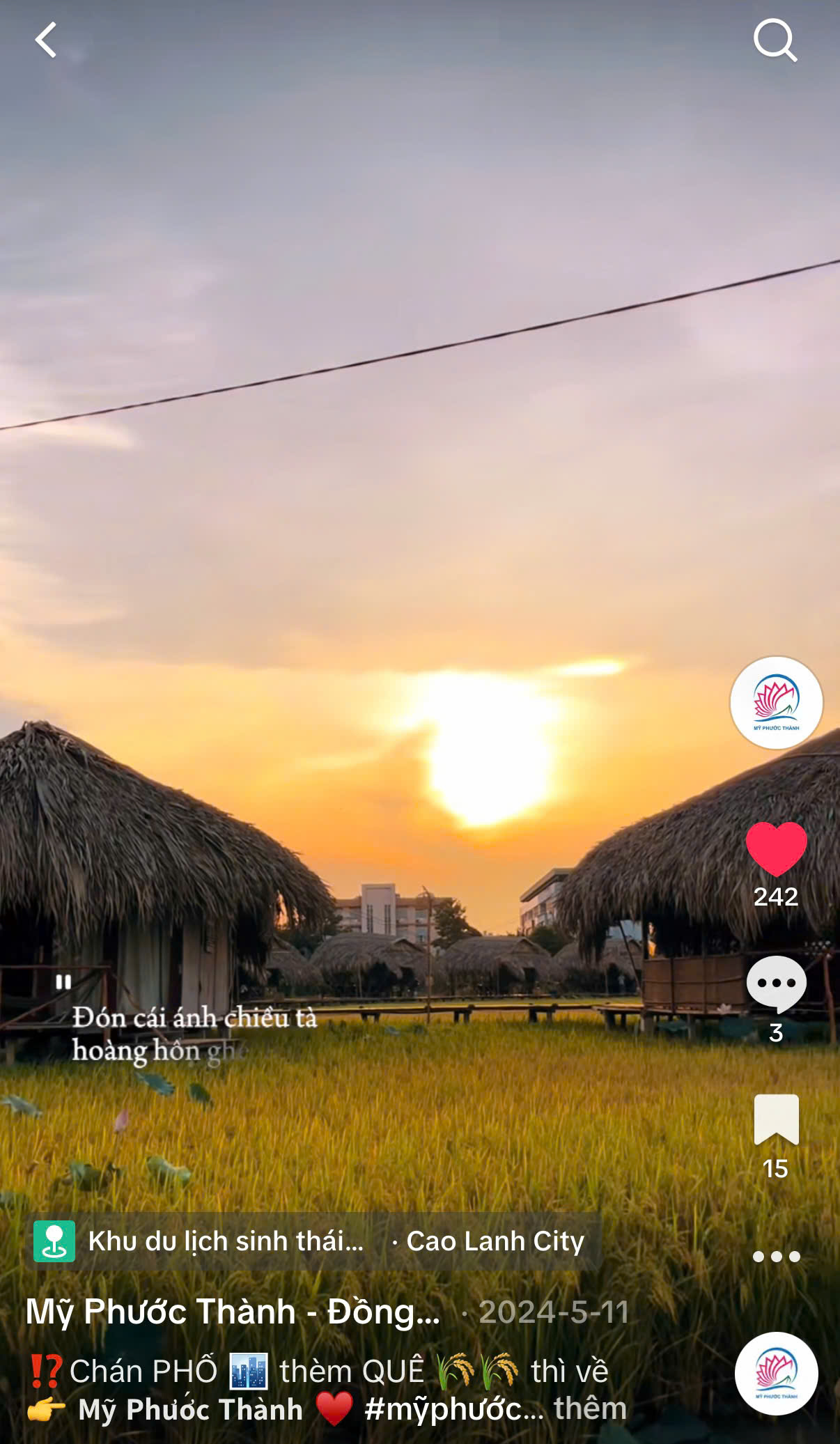This screenshot has width=840, height=1444.
Task: Tap the #mỹphước hashtag in the caption
Action: click(x=453, y=1408)
